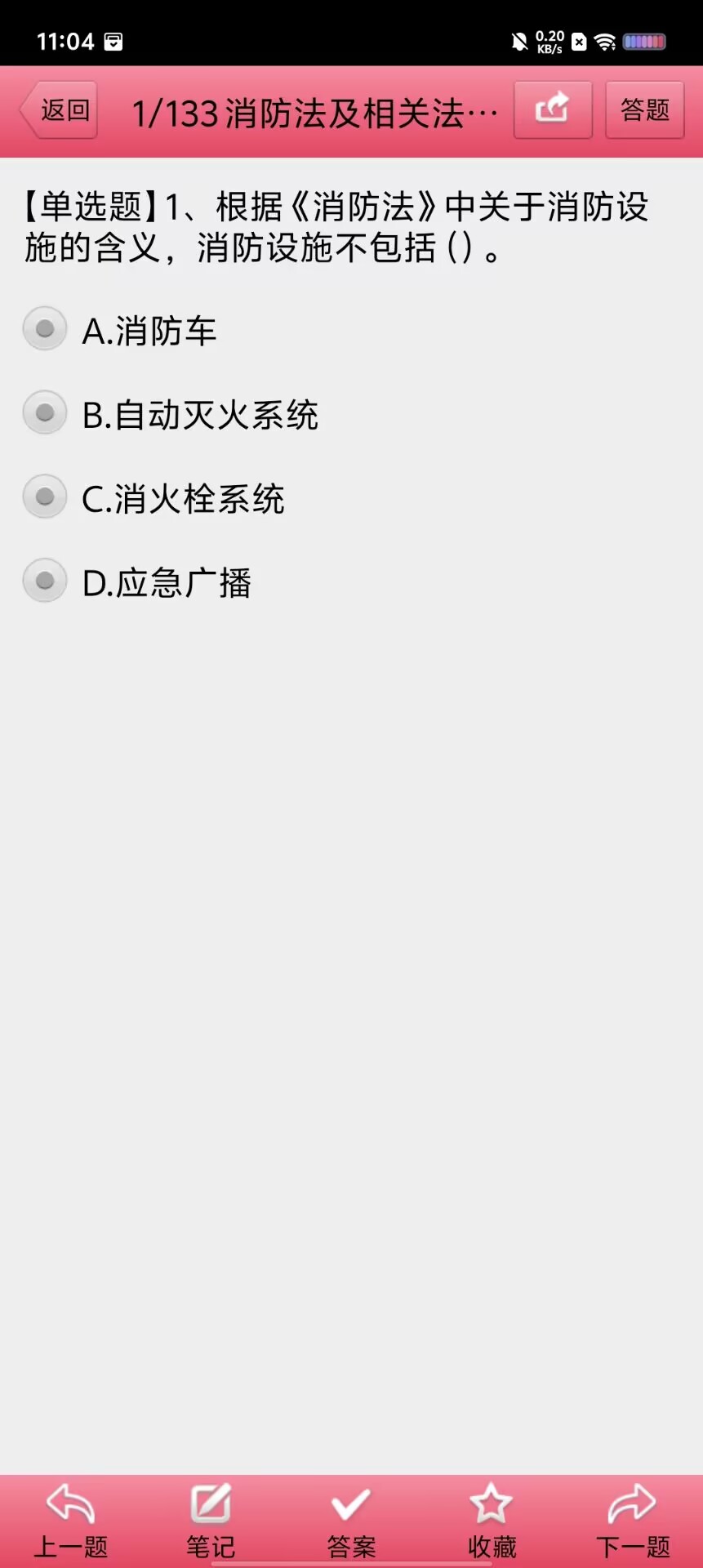Choose option B.自动灭火系统

coord(171,414)
